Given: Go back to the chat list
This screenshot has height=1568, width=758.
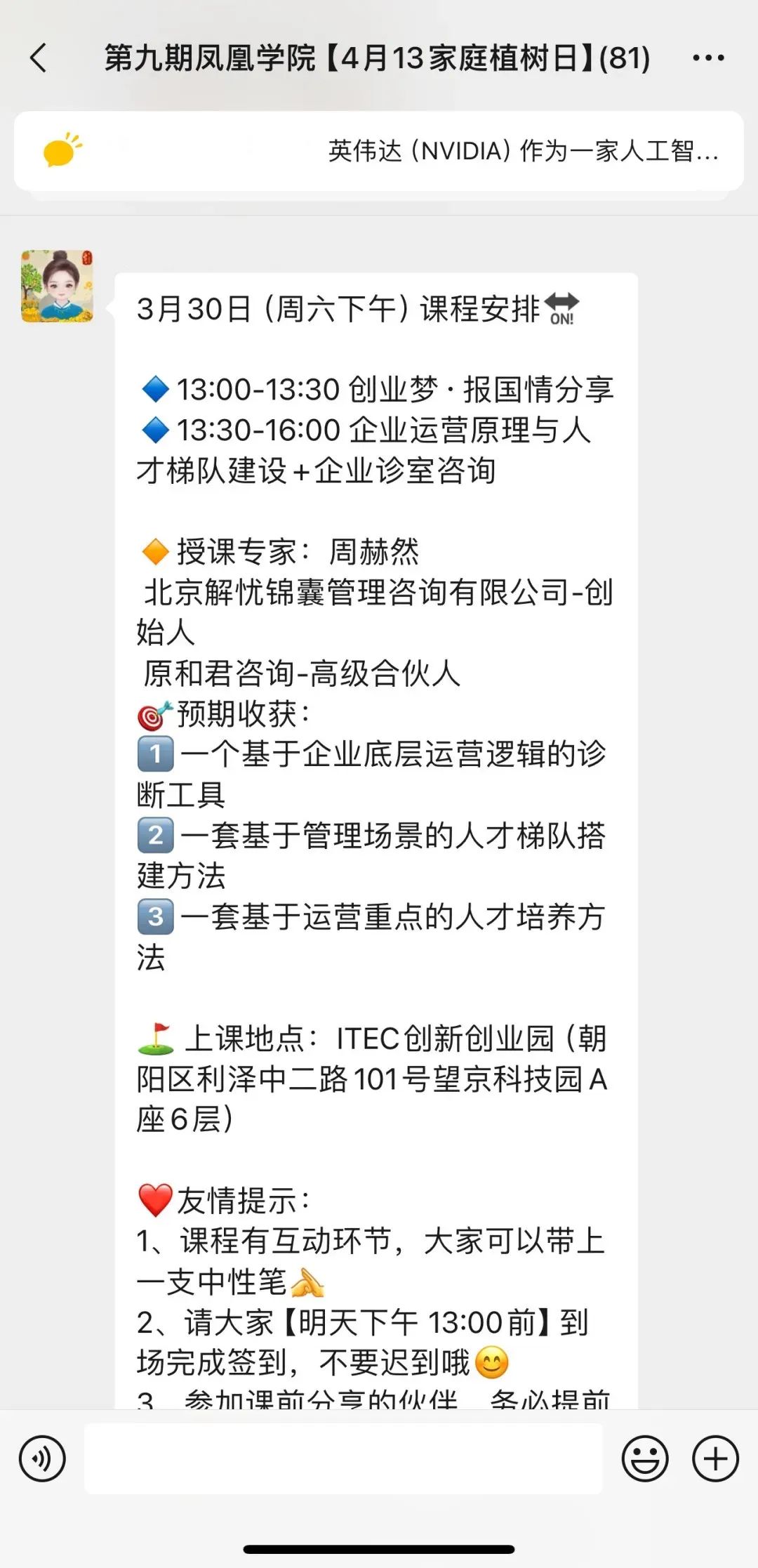Looking at the screenshot, I should point(39,58).
